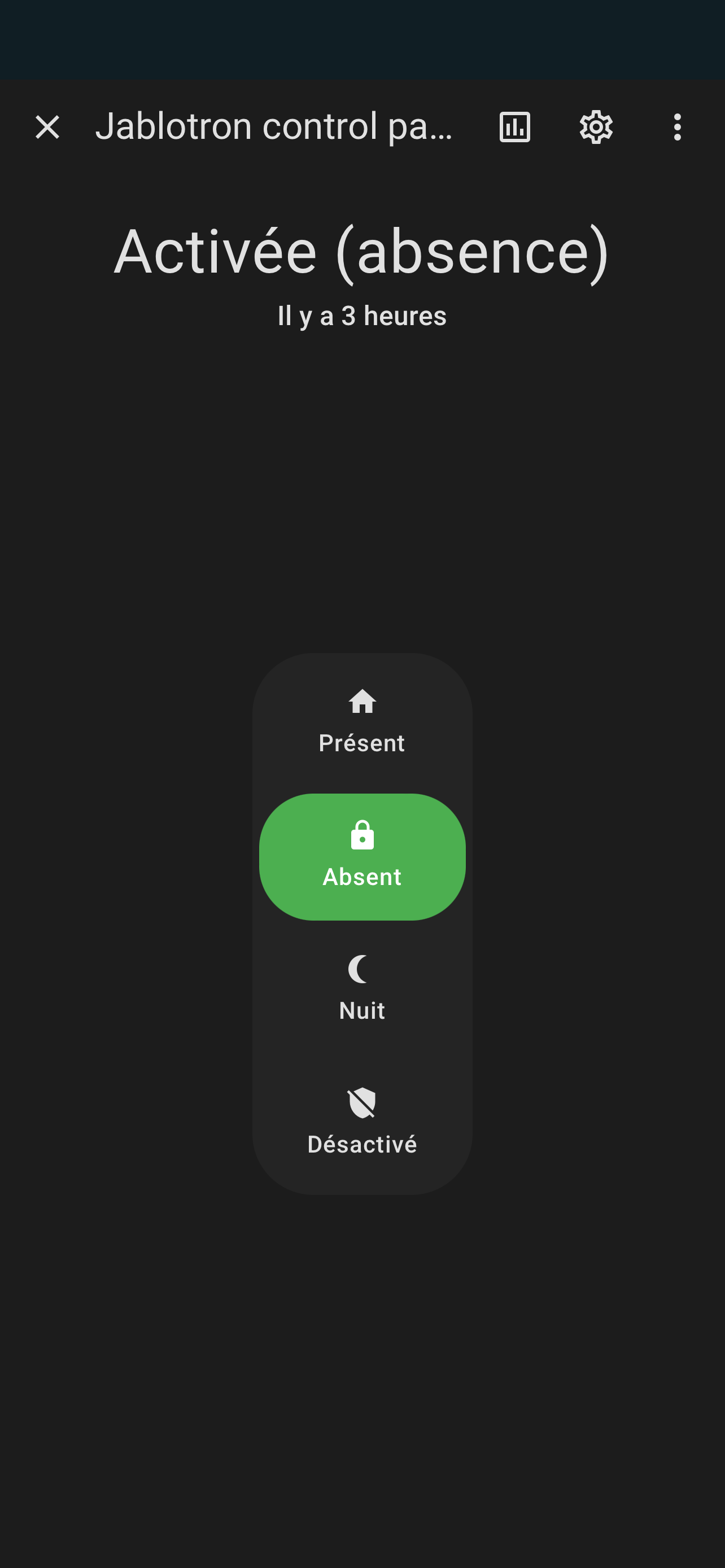Open the entity settings gear

coord(596,127)
